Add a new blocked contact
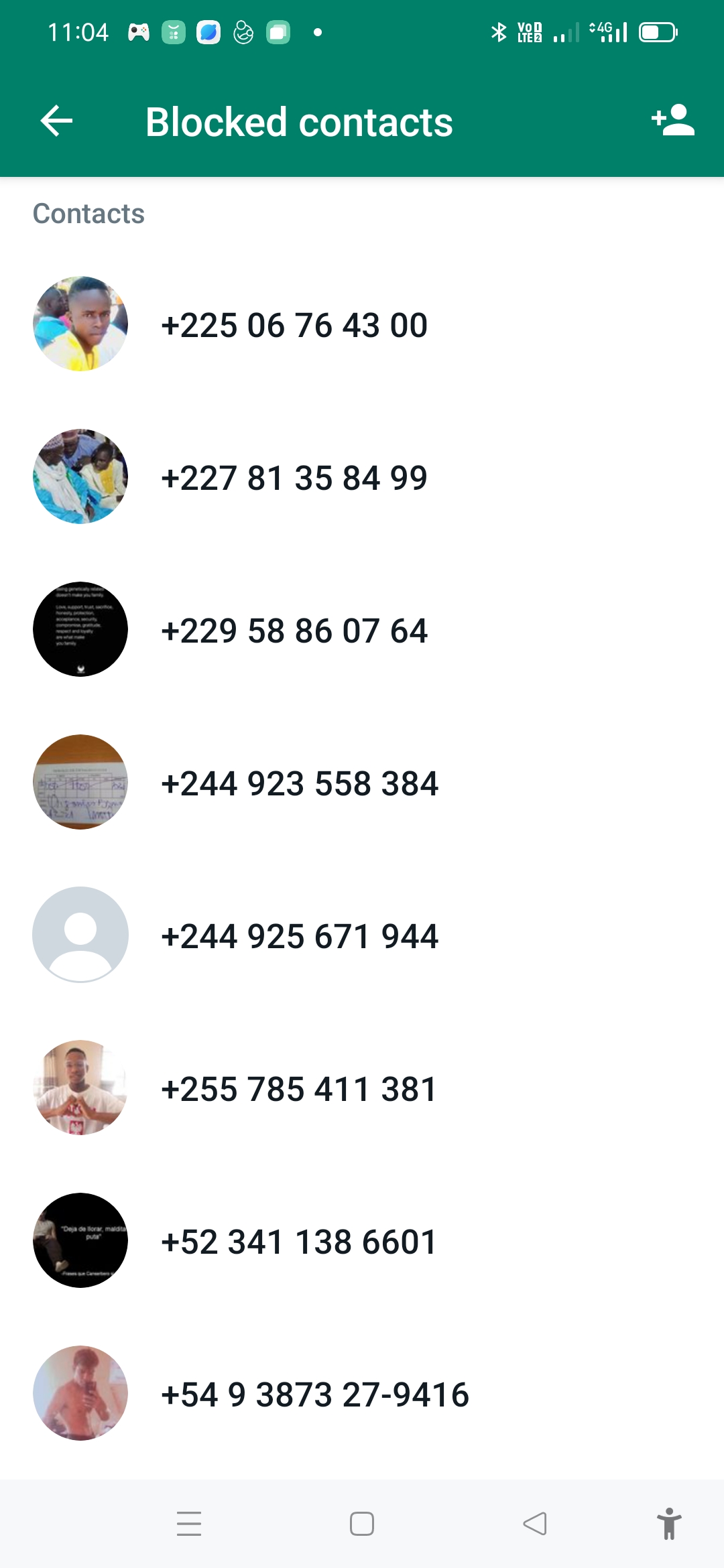The image size is (724, 1568). [x=672, y=121]
